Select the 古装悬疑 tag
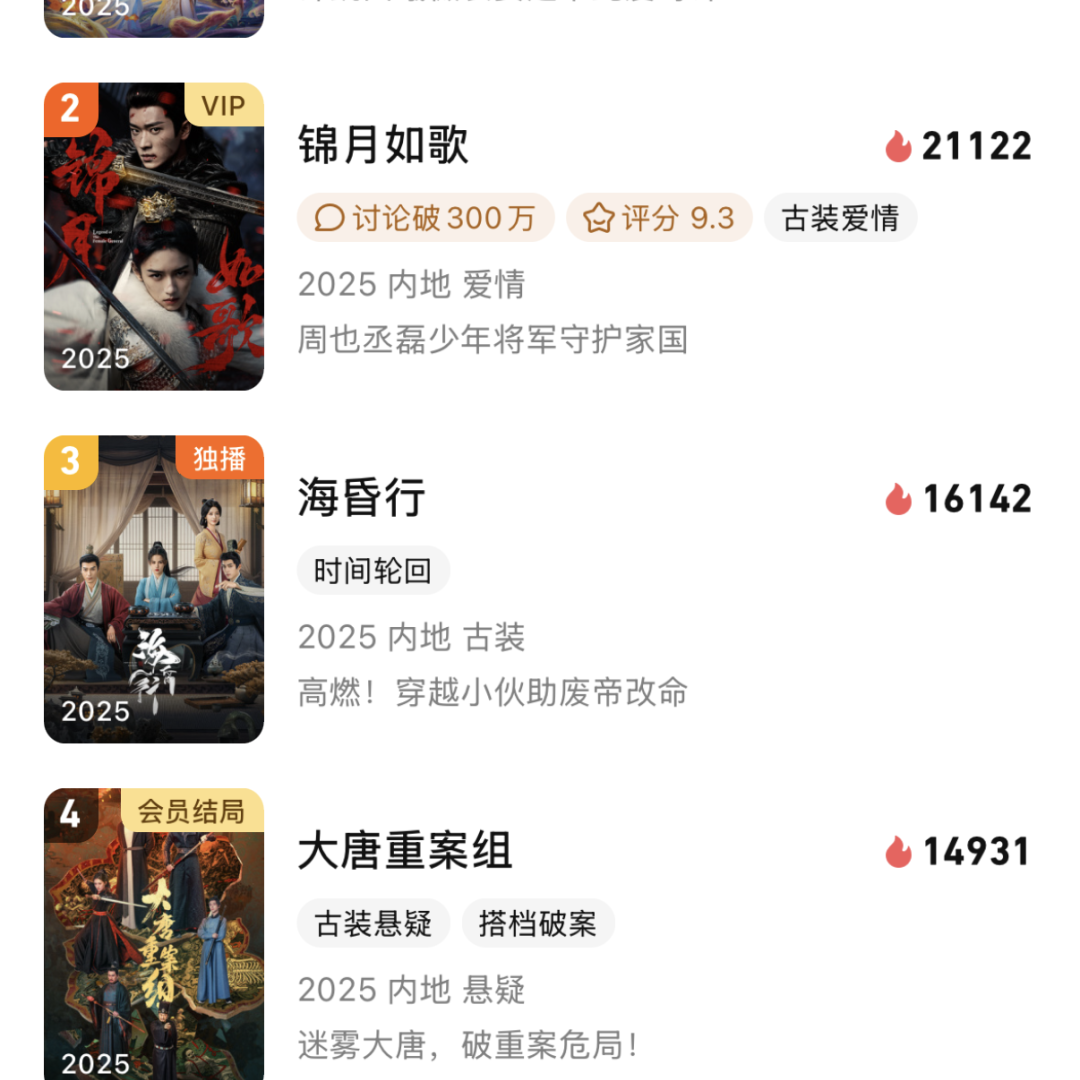1080x1080 pixels. click(373, 923)
